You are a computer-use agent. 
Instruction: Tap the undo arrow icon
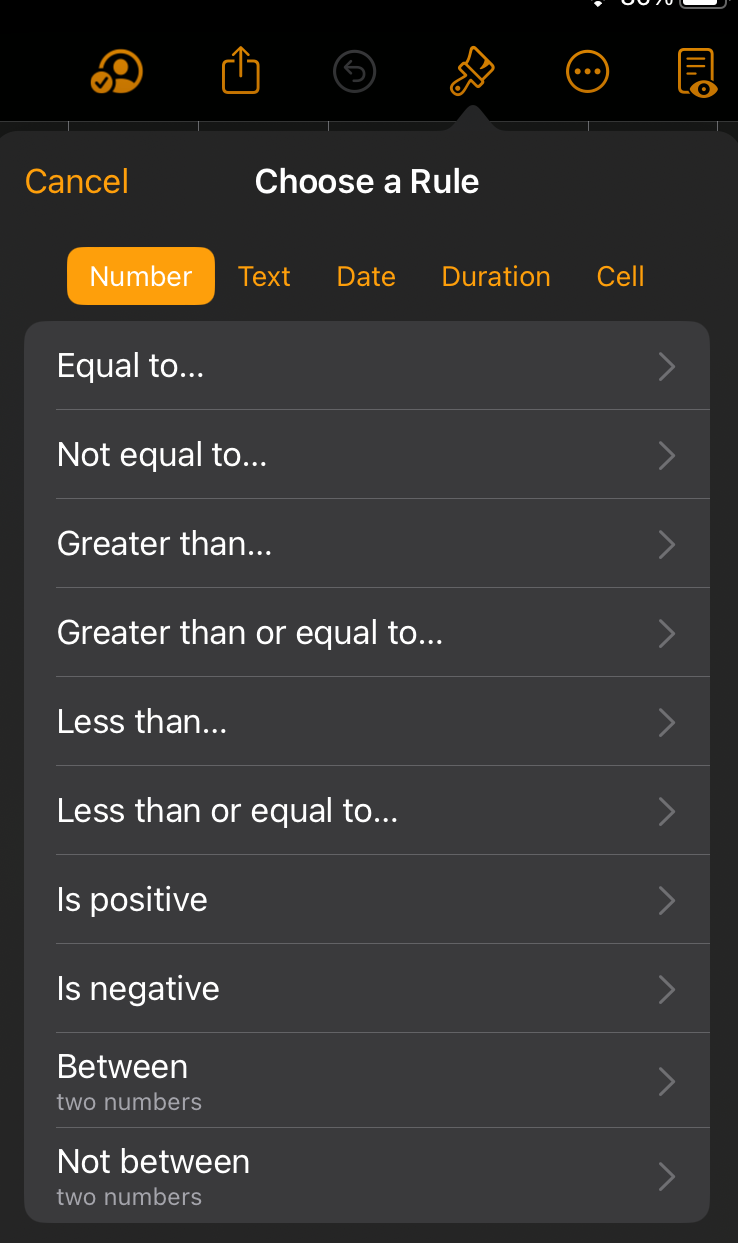coord(354,72)
